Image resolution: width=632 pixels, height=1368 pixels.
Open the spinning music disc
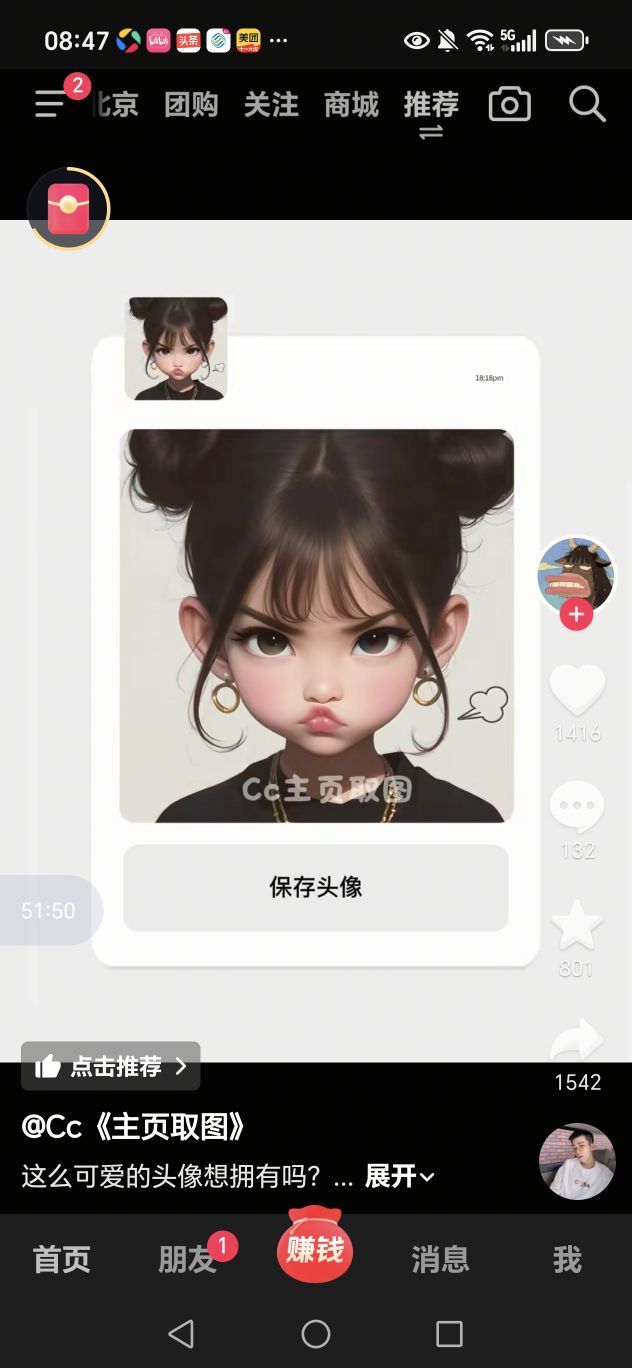[x=577, y=1161]
